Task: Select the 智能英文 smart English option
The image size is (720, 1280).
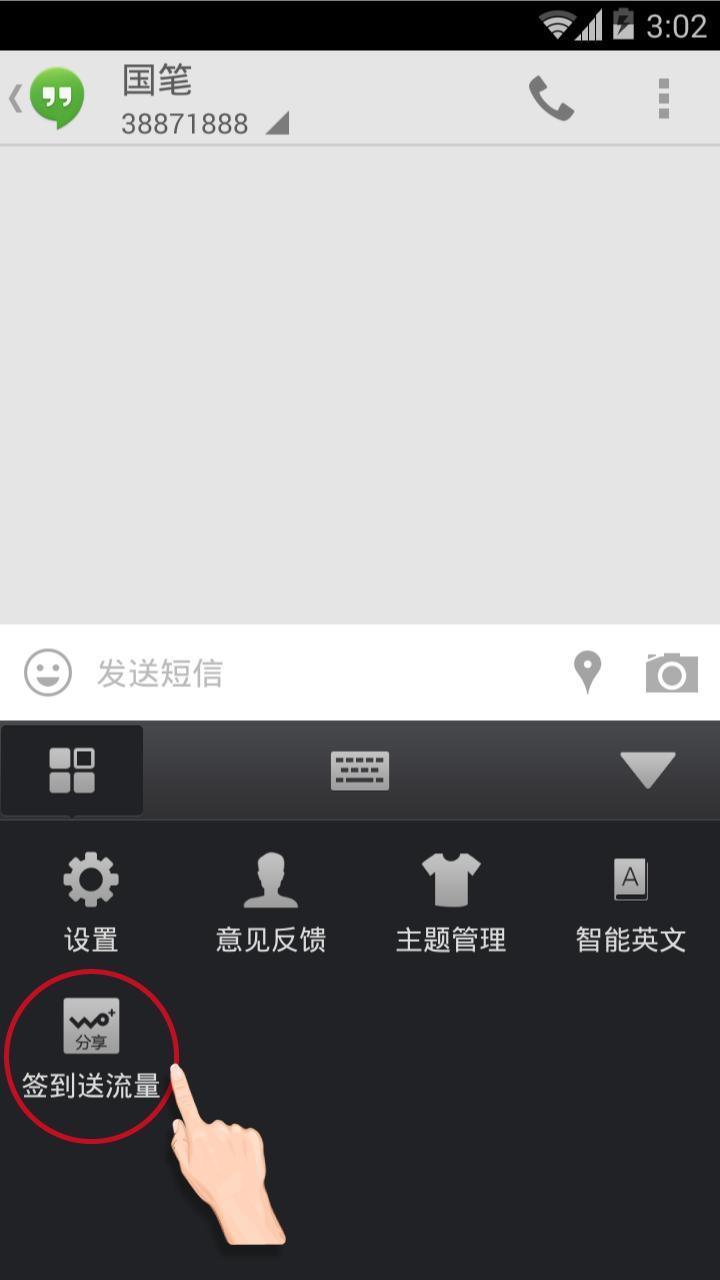Action: [628, 900]
